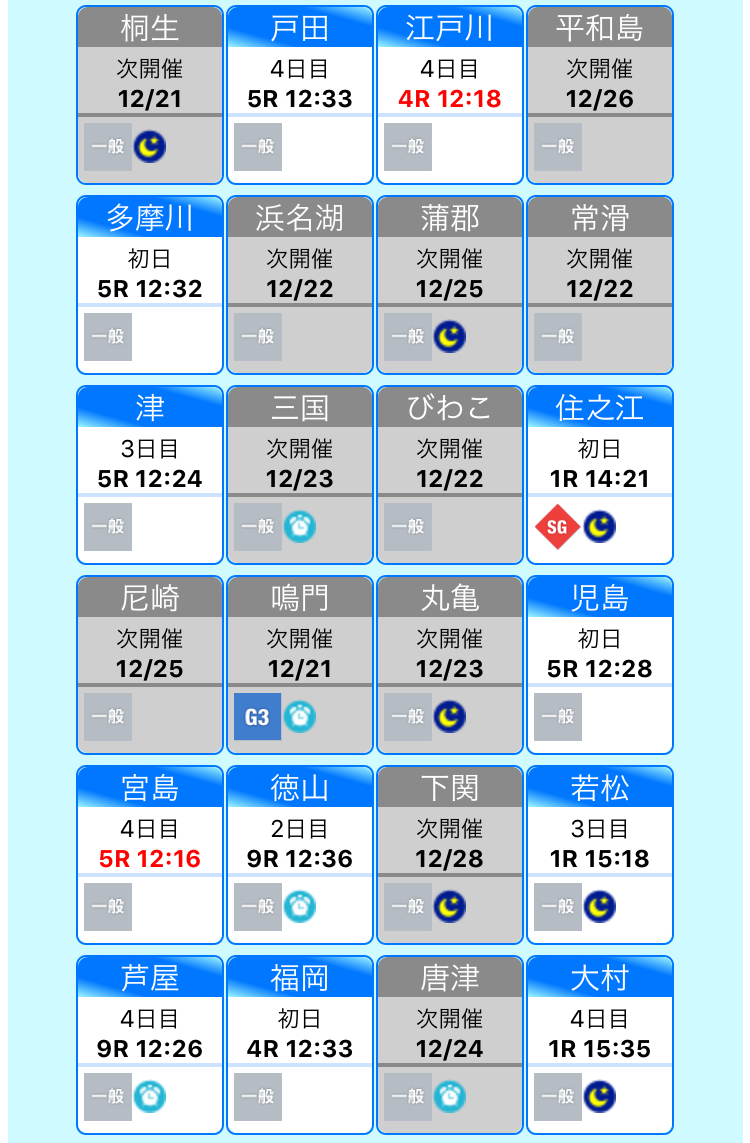This screenshot has height=1143, width=750.
Task: Open the 桐生 venue card
Action: (150, 95)
